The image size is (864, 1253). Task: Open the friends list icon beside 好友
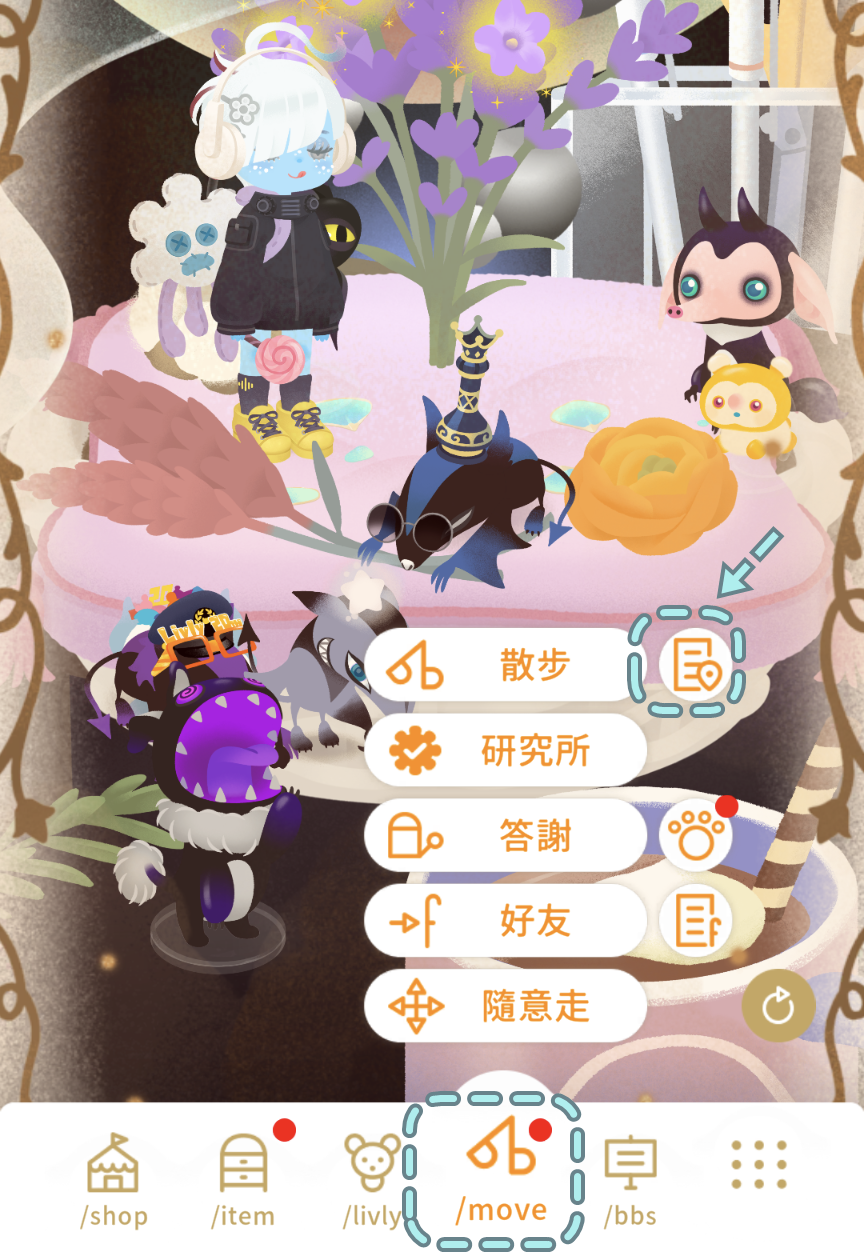coord(696,921)
